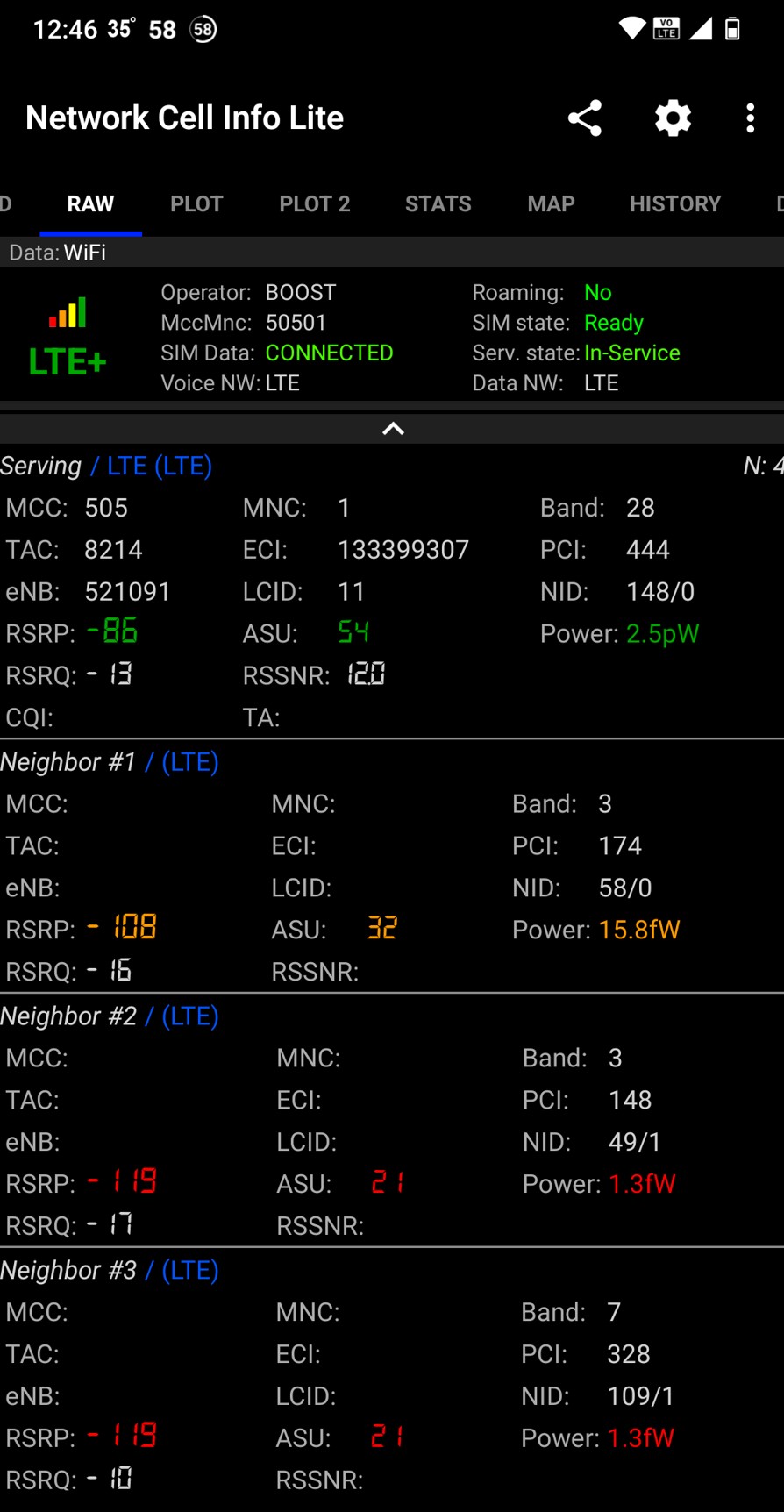Image resolution: width=784 pixels, height=1512 pixels.
Task: Share the cell info data
Action: 585,118
